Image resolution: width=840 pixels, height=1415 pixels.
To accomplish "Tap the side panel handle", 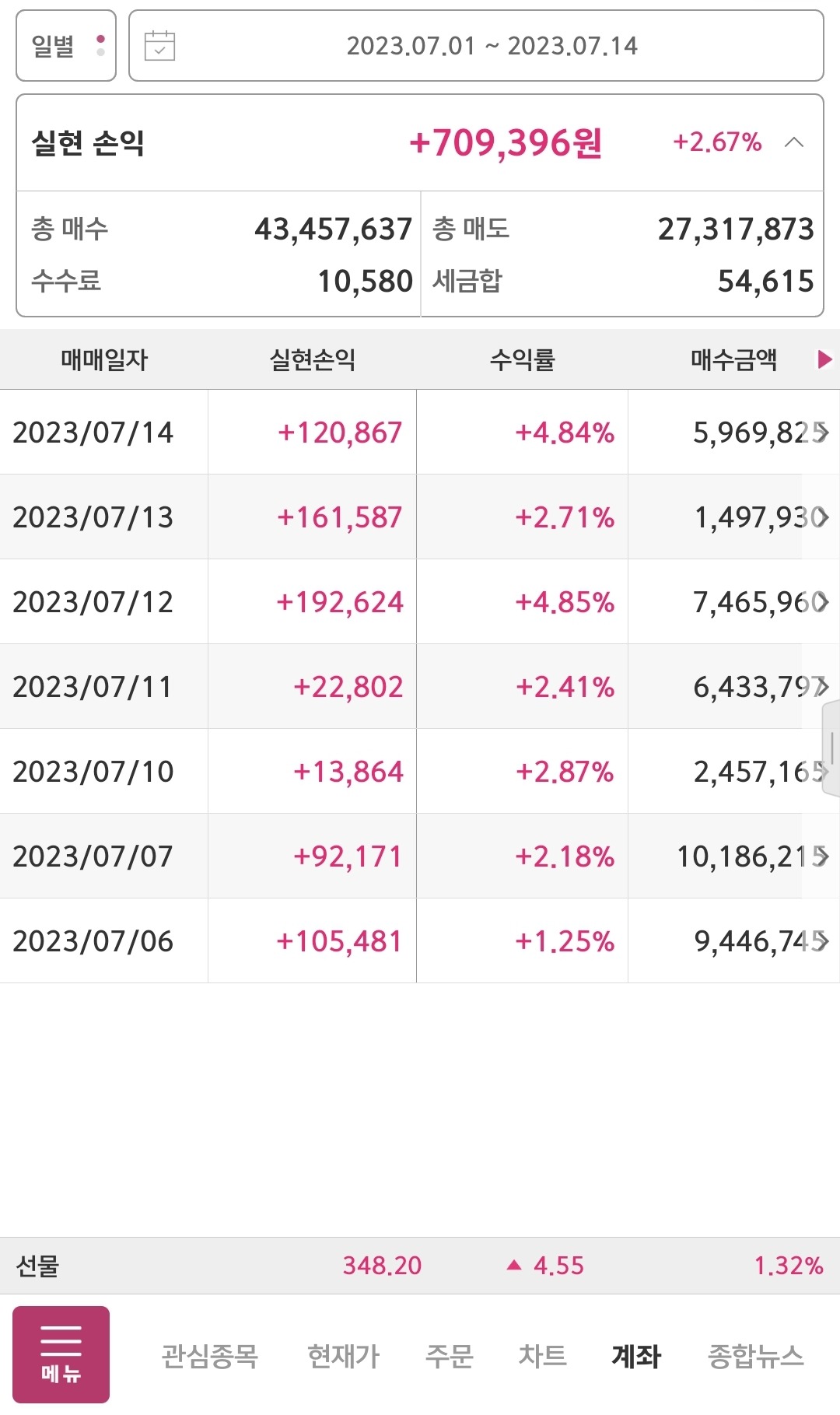I will (x=831, y=748).
